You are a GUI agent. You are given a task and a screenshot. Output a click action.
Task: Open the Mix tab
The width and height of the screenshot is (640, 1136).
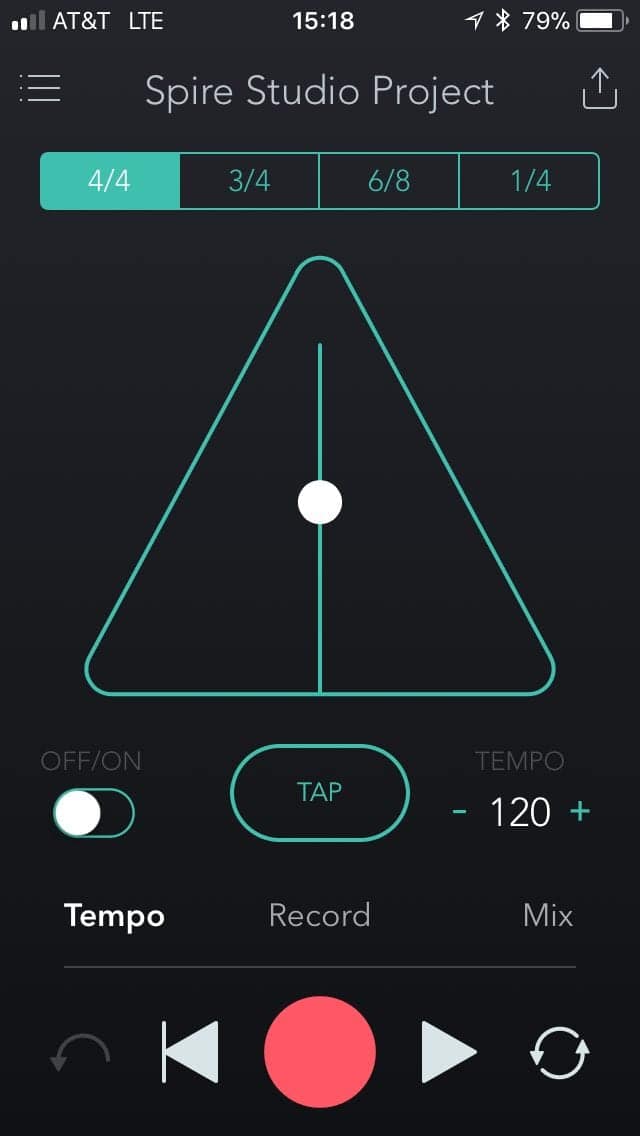click(x=548, y=915)
